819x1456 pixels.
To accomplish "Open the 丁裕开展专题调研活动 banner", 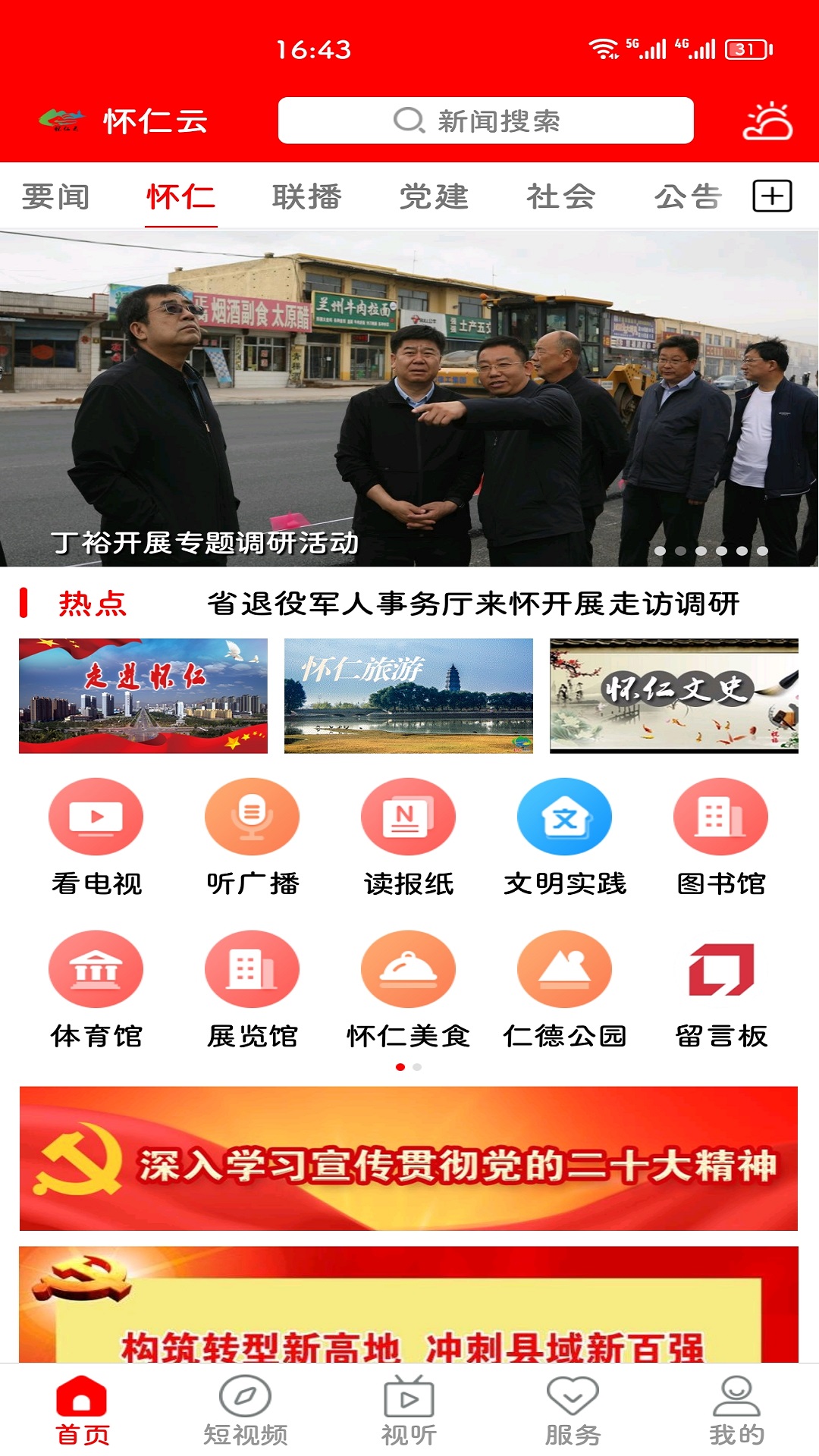I will 409,399.
